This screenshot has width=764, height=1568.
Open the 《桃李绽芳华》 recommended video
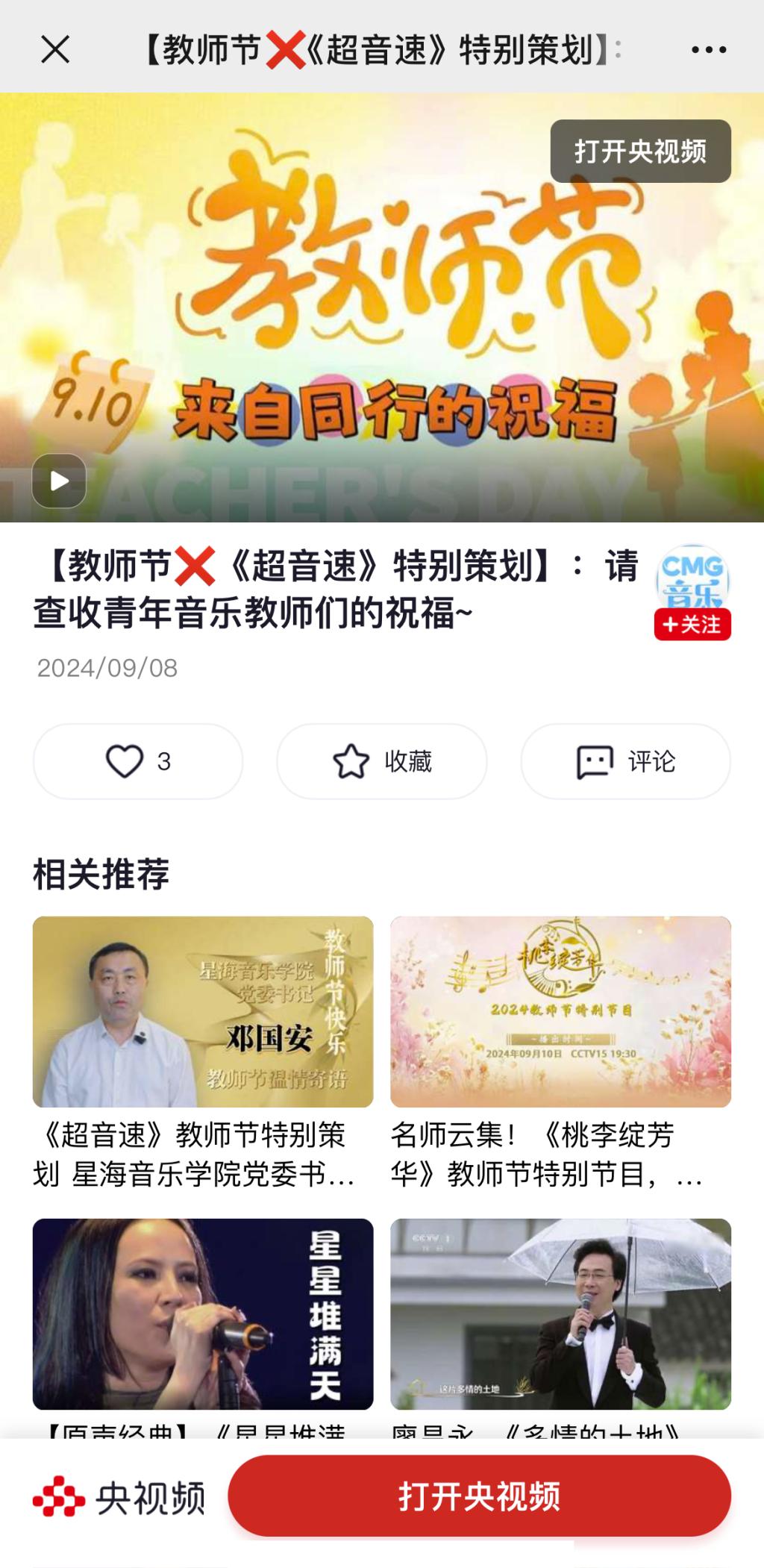[560, 1011]
